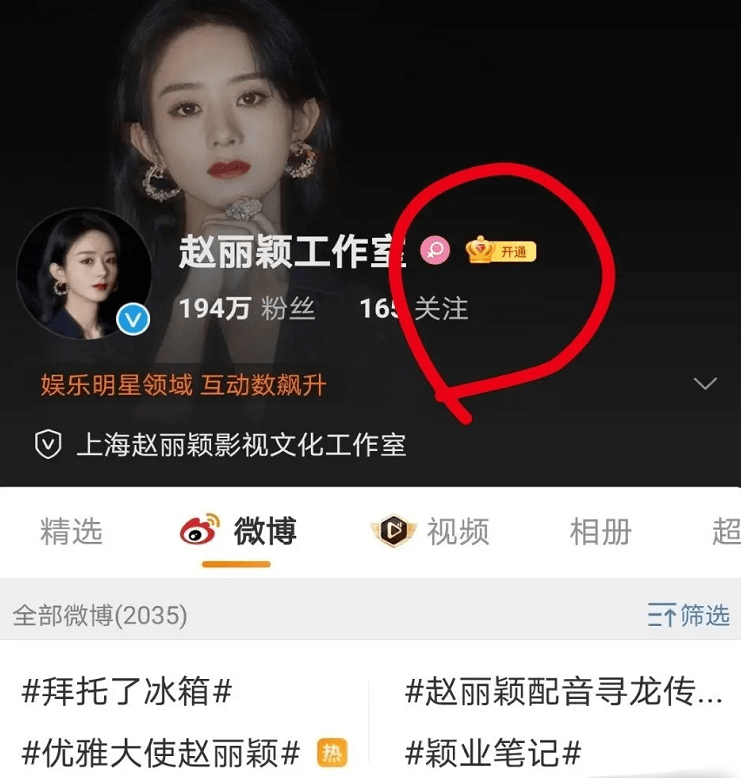
Task: Open the #优雅大使赵丽颖# hot topic
Action: point(161,751)
